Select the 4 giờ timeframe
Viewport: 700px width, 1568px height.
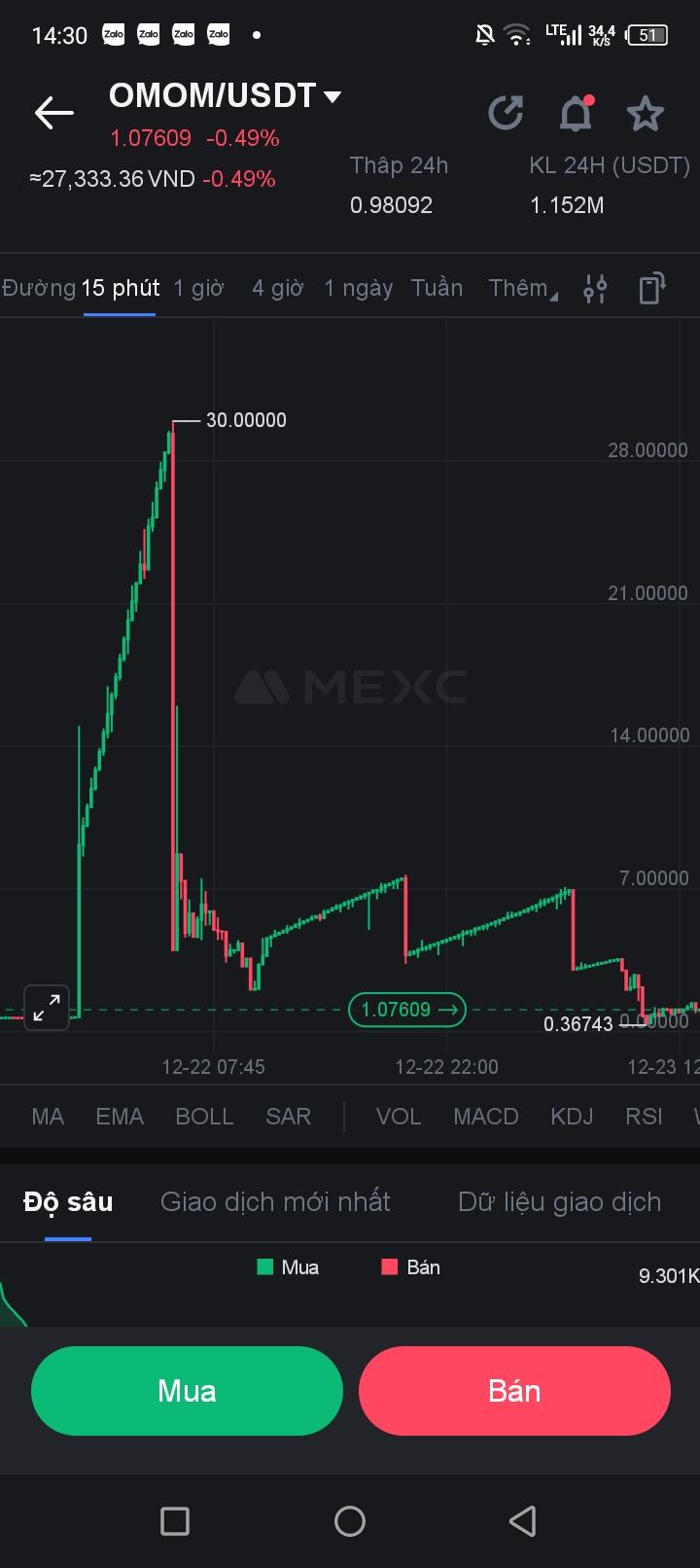click(277, 288)
